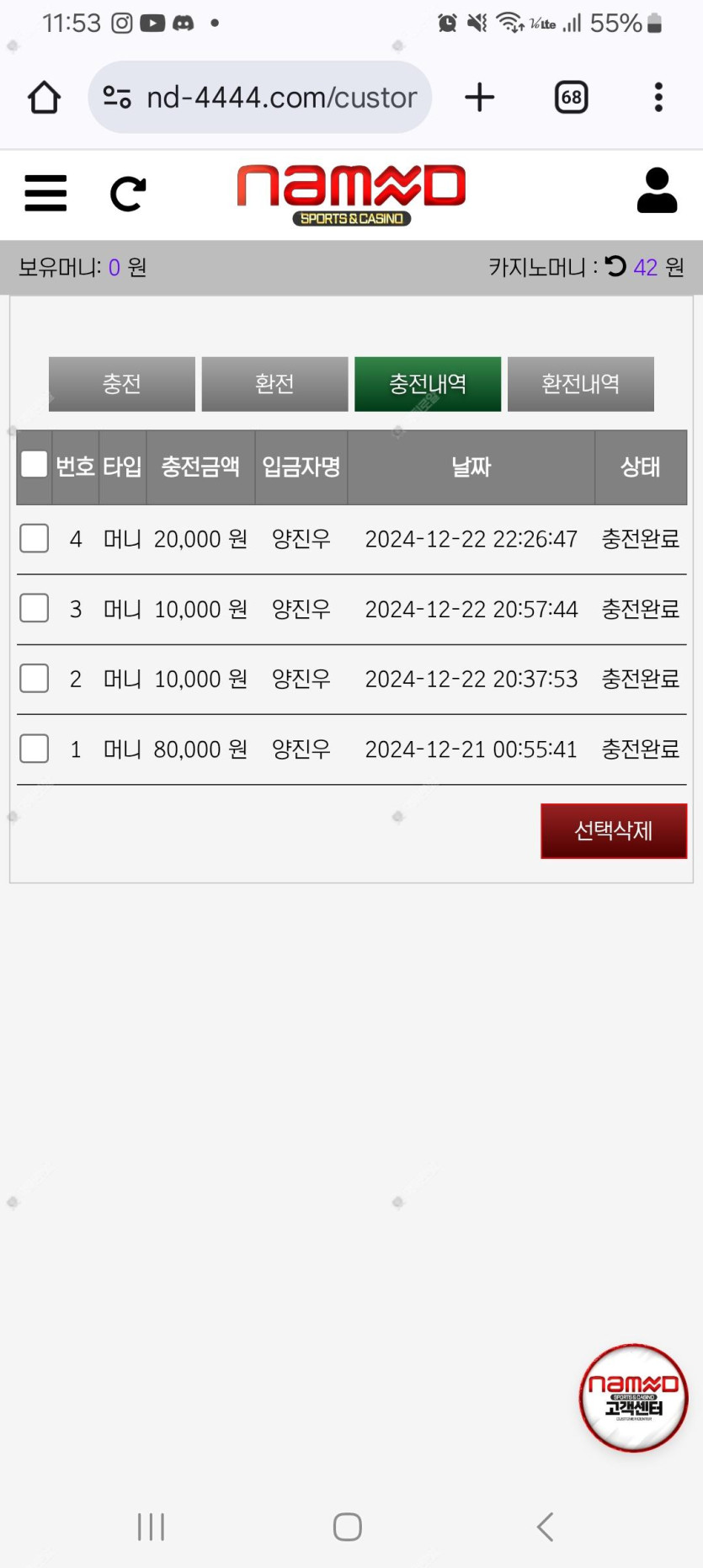The image size is (703, 1568).
Task: Open the hamburger side menu
Action: pyautogui.click(x=45, y=194)
